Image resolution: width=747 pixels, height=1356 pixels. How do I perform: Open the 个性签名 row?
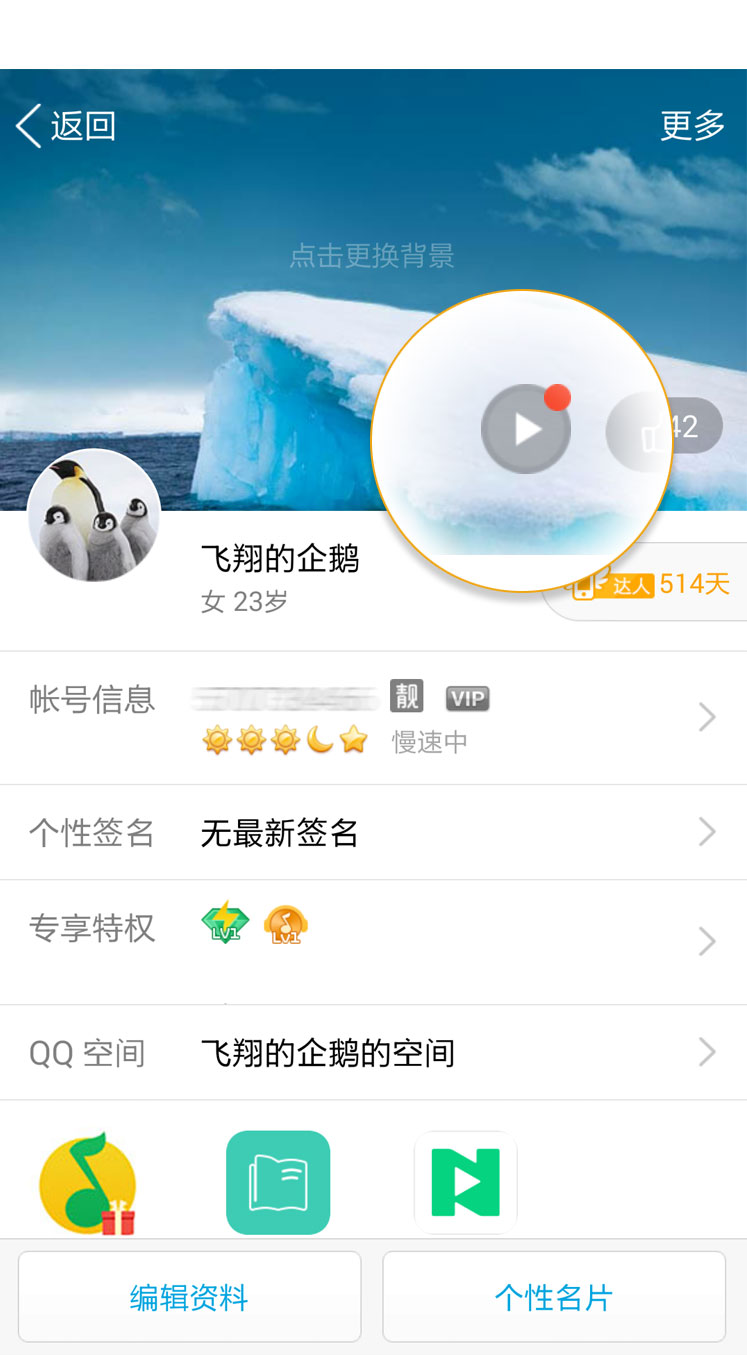pyautogui.click(x=373, y=832)
